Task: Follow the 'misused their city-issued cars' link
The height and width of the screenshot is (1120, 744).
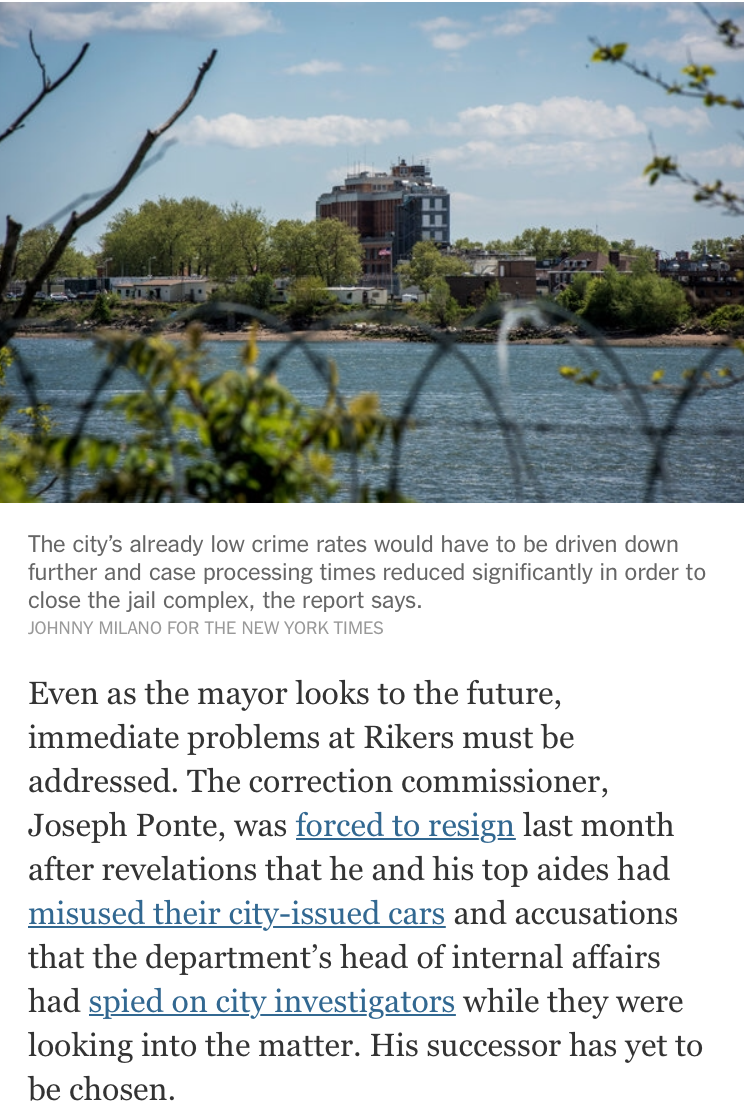Action: (236, 914)
